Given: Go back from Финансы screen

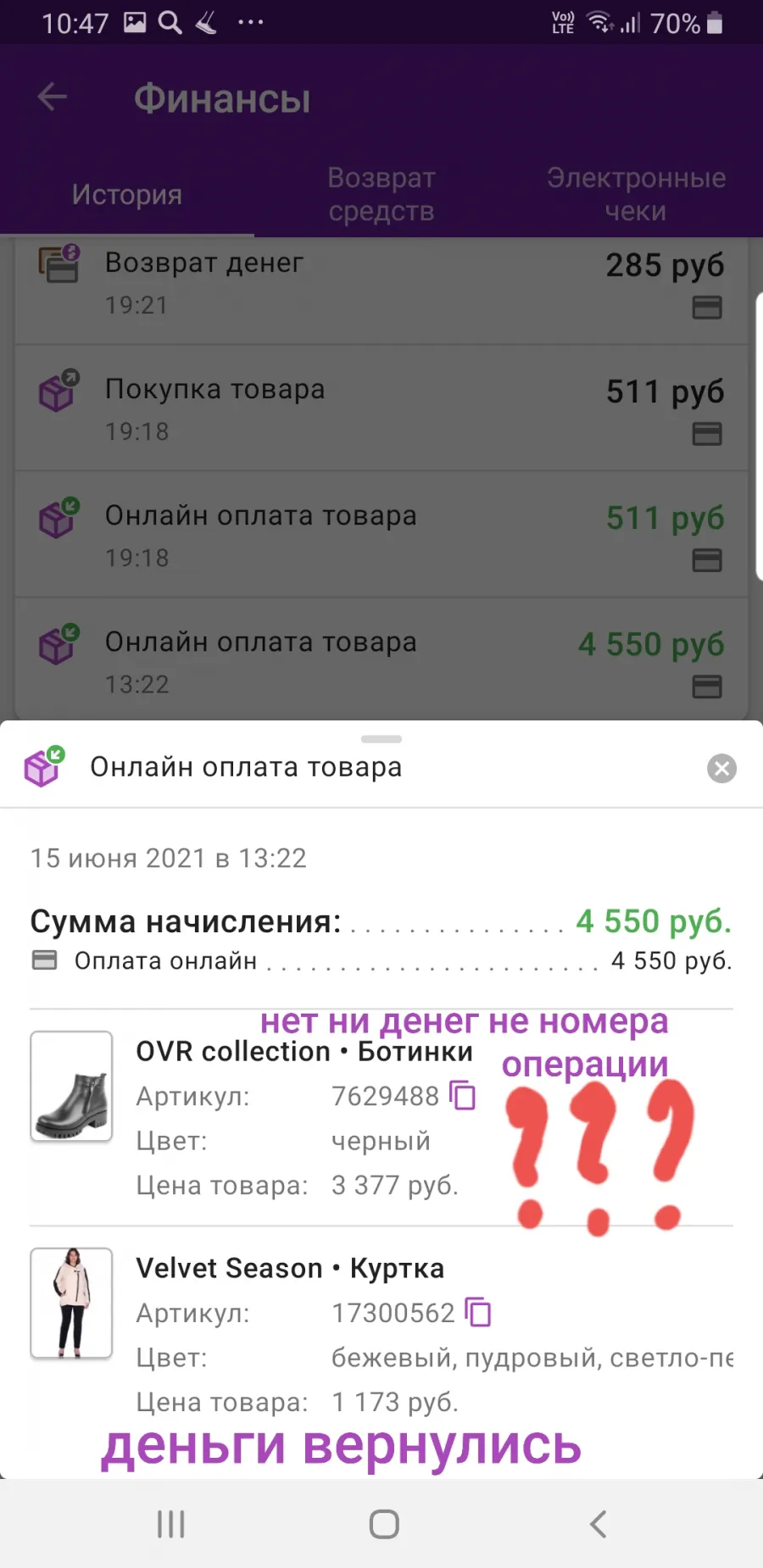Looking at the screenshot, I should tap(52, 97).
